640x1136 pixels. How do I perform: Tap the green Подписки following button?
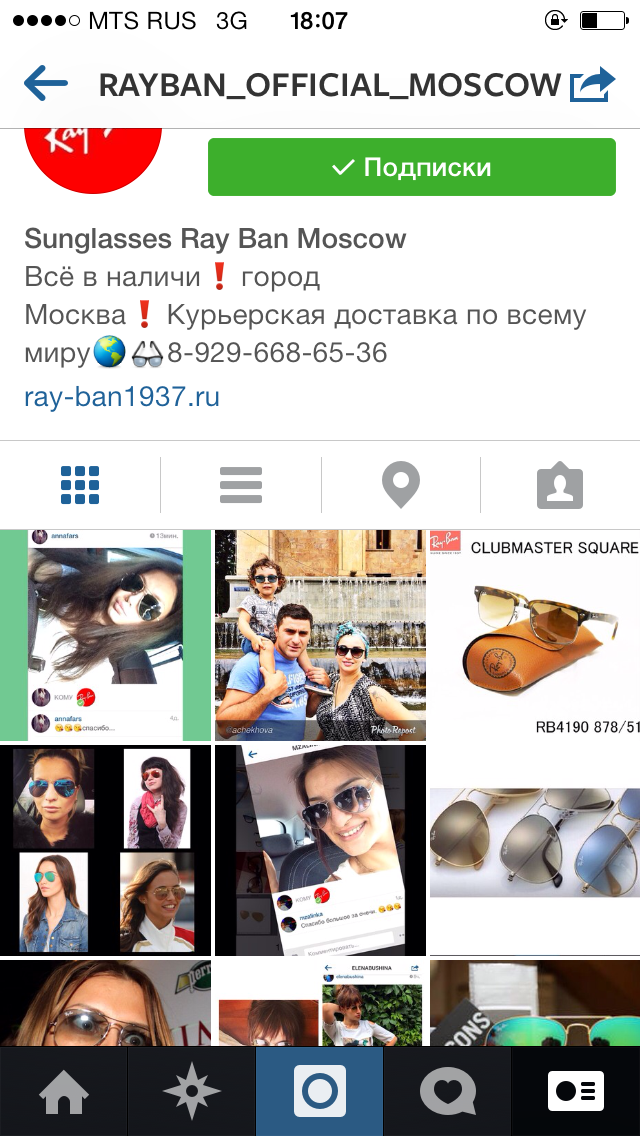pos(412,167)
